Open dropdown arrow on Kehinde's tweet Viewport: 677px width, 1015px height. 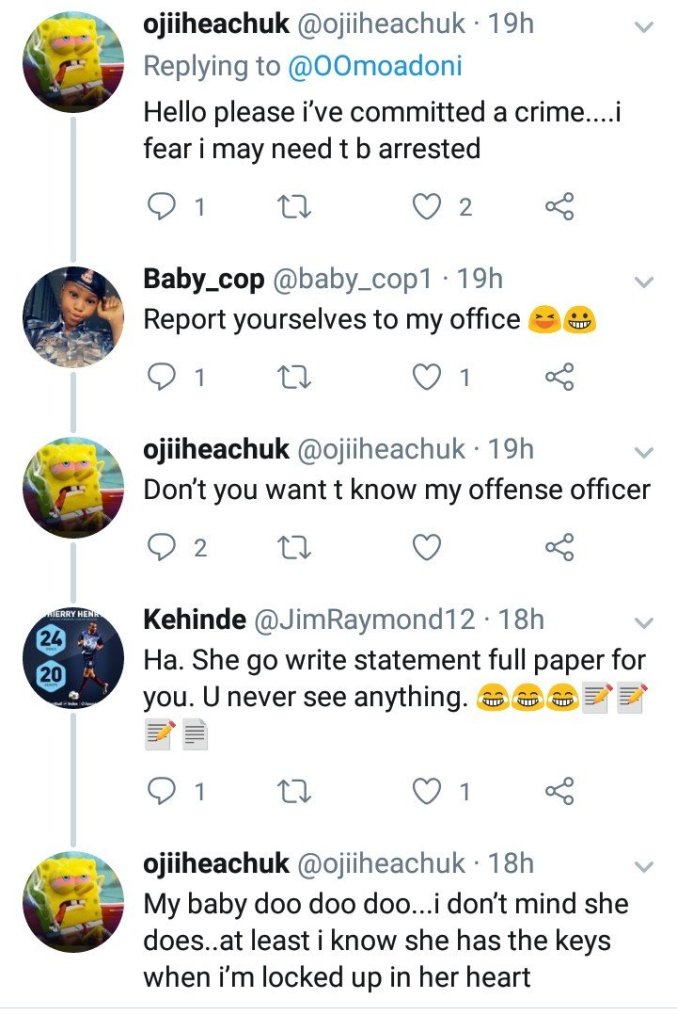645,623
